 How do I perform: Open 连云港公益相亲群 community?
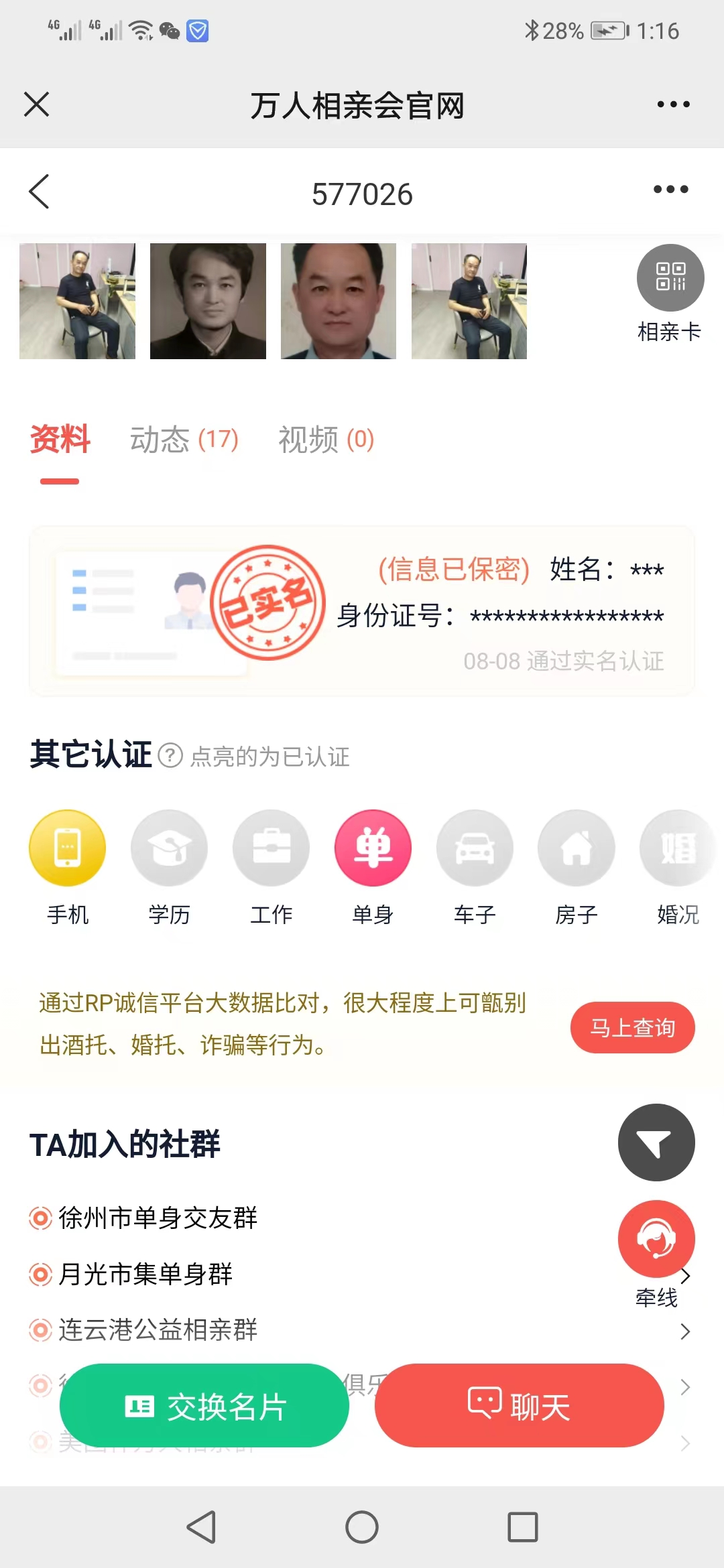coord(158,1330)
